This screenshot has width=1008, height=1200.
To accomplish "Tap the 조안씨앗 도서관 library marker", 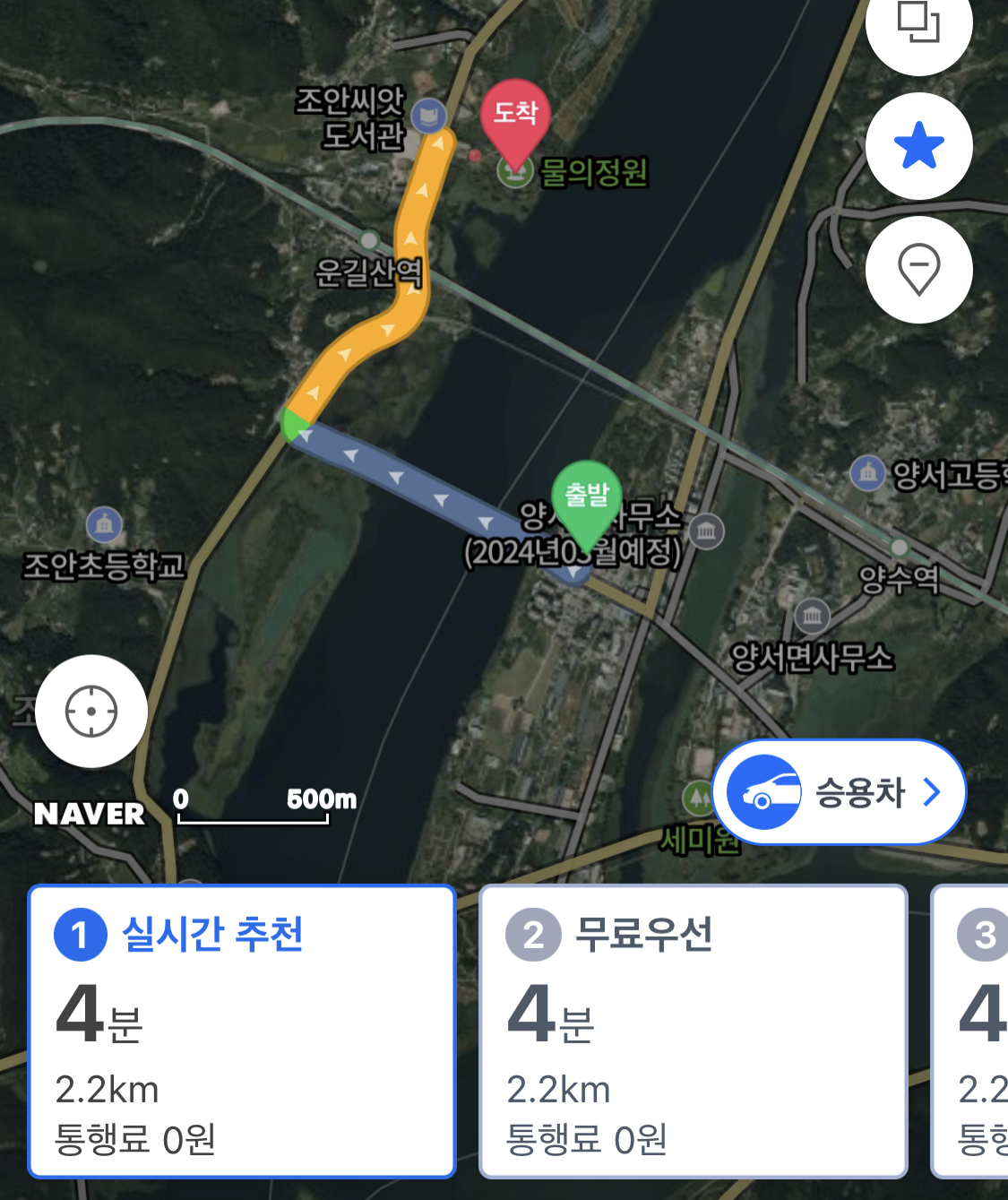I will pos(429,116).
